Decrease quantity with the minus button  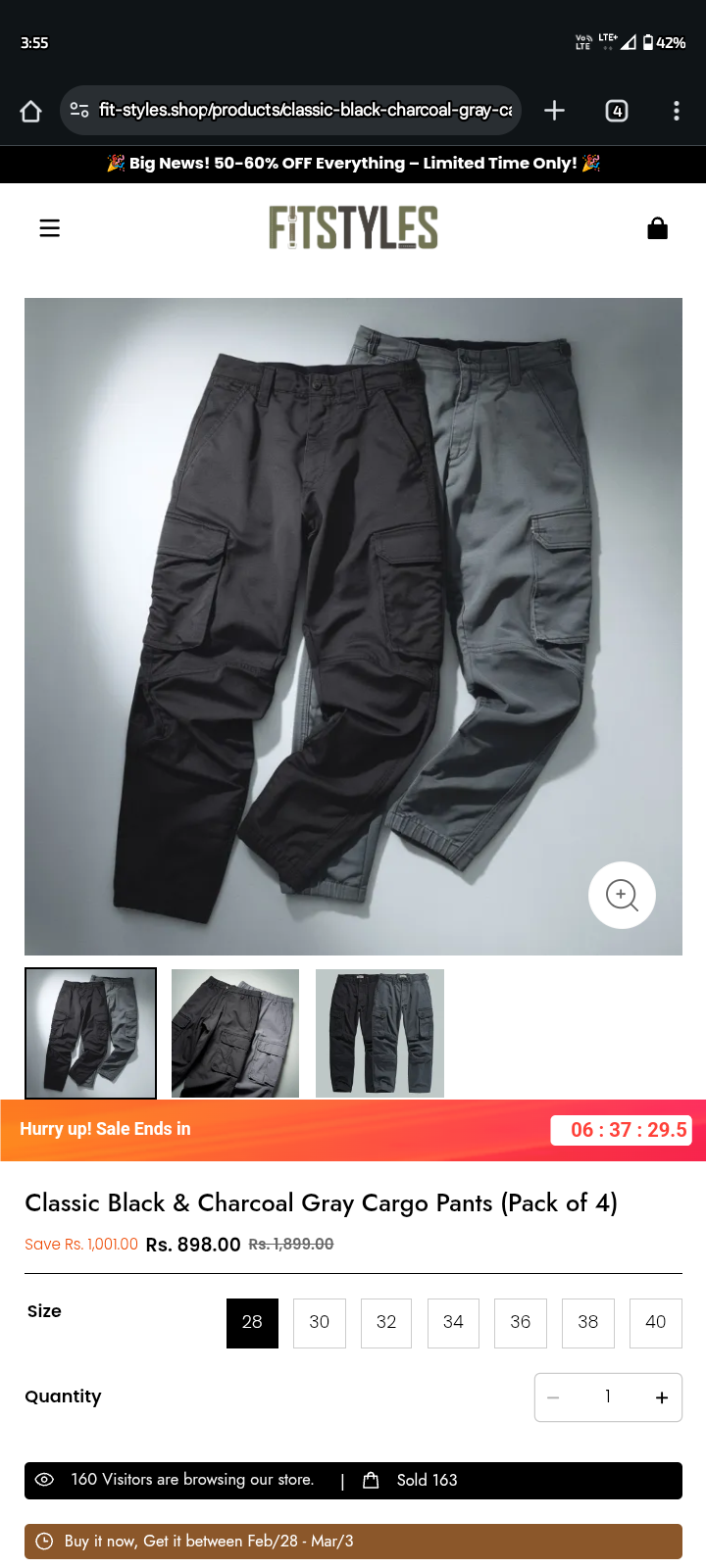coord(553,1397)
